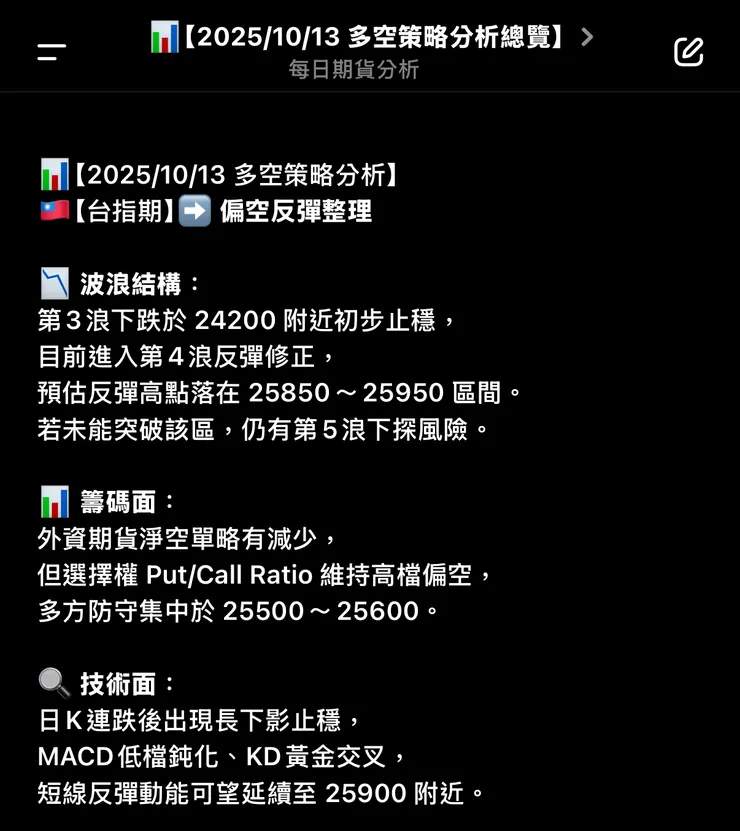Tap the compose new message icon

[x=688, y=50]
